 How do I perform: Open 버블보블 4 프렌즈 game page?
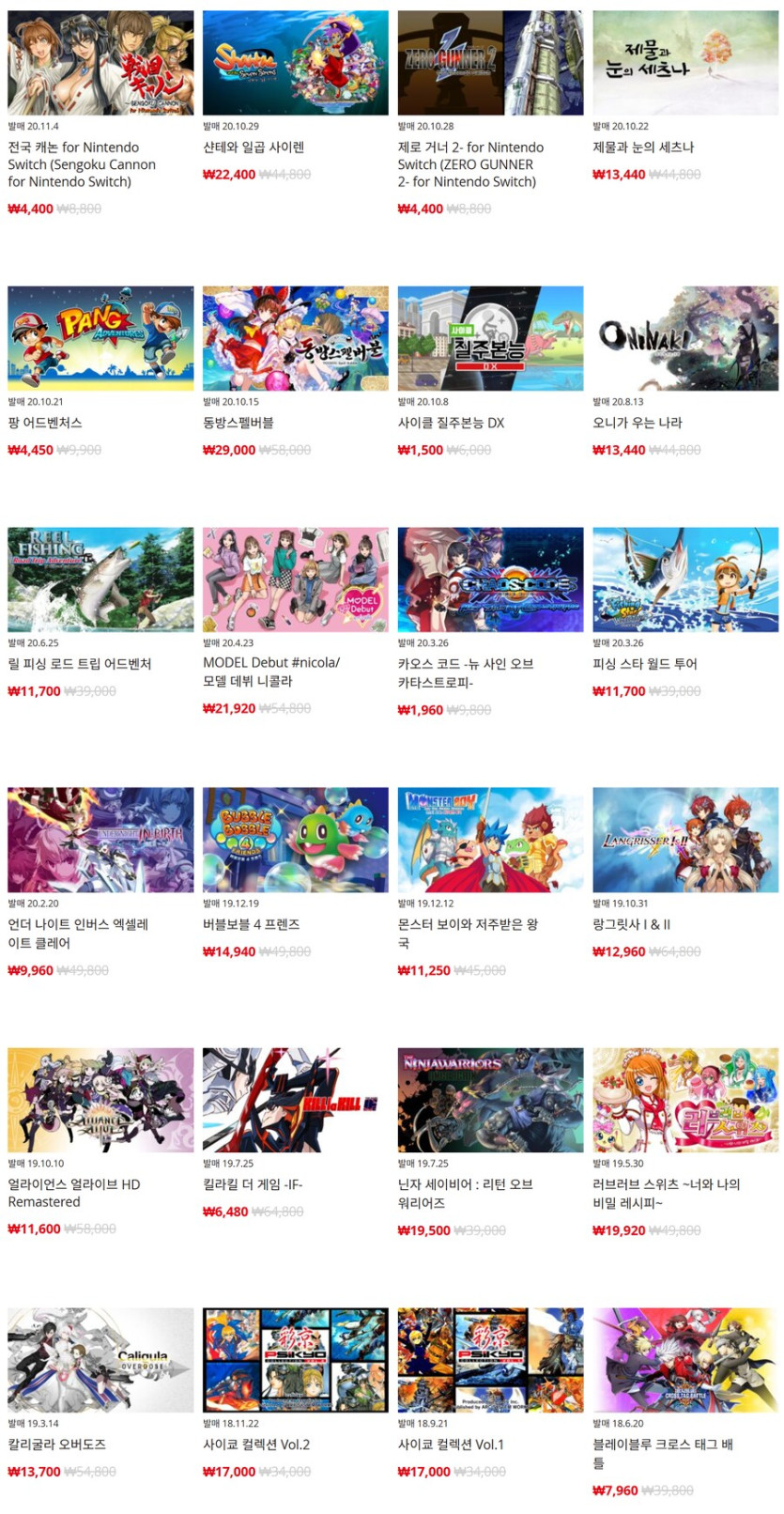(295, 840)
